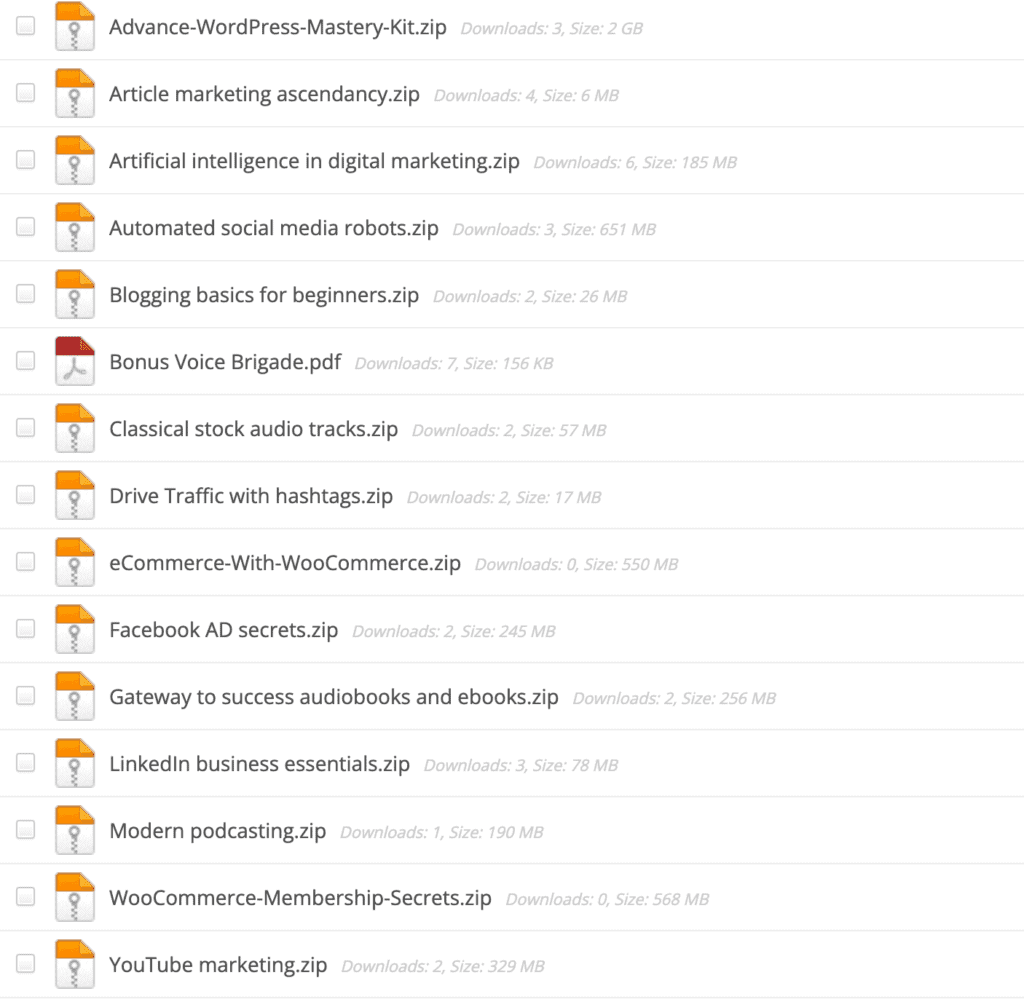Open Bonus Voice Brigade.pdf file
1024x999 pixels.
click(225, 362)
